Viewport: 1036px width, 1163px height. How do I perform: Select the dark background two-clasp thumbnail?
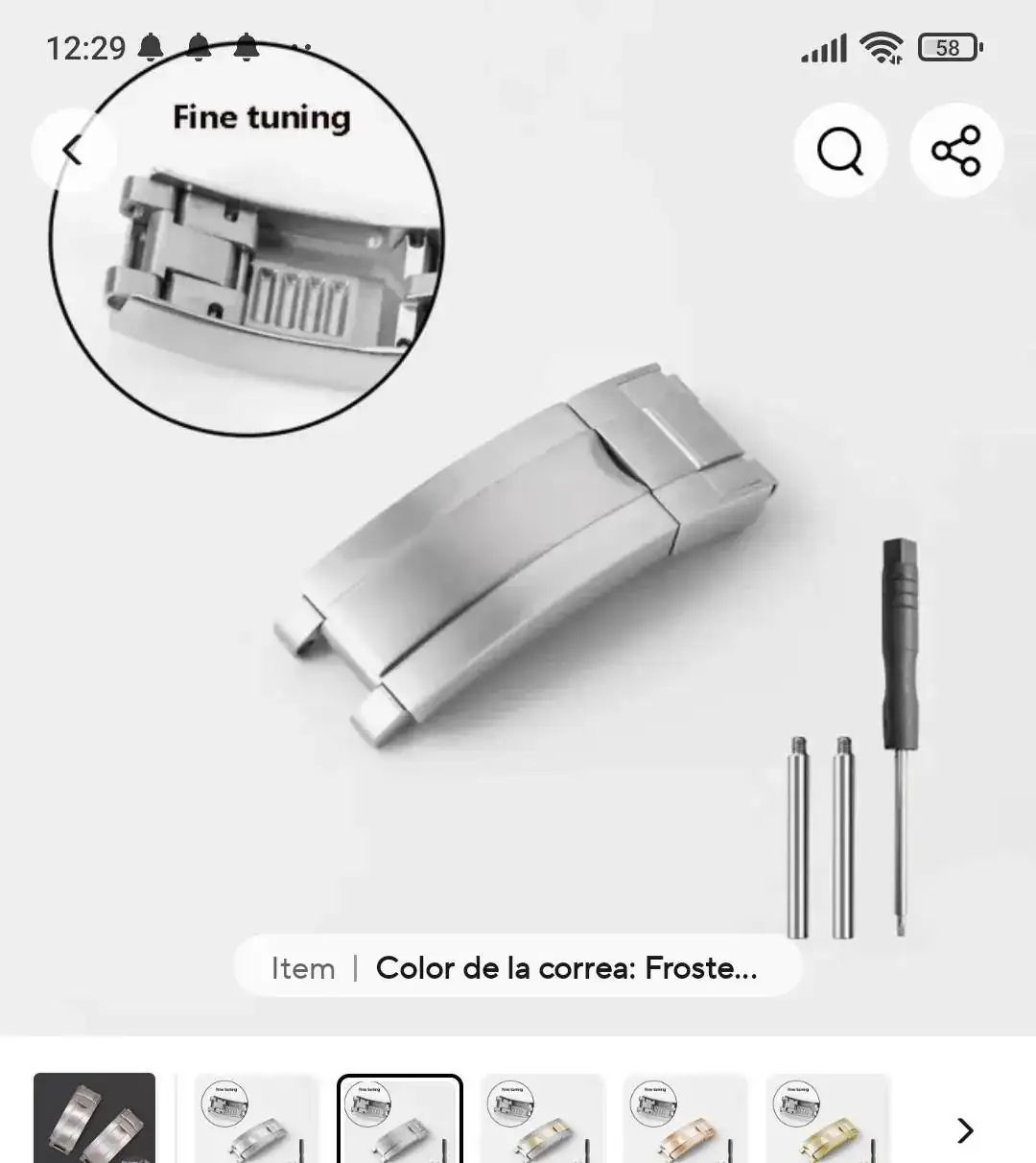[x=94, y=1119]
